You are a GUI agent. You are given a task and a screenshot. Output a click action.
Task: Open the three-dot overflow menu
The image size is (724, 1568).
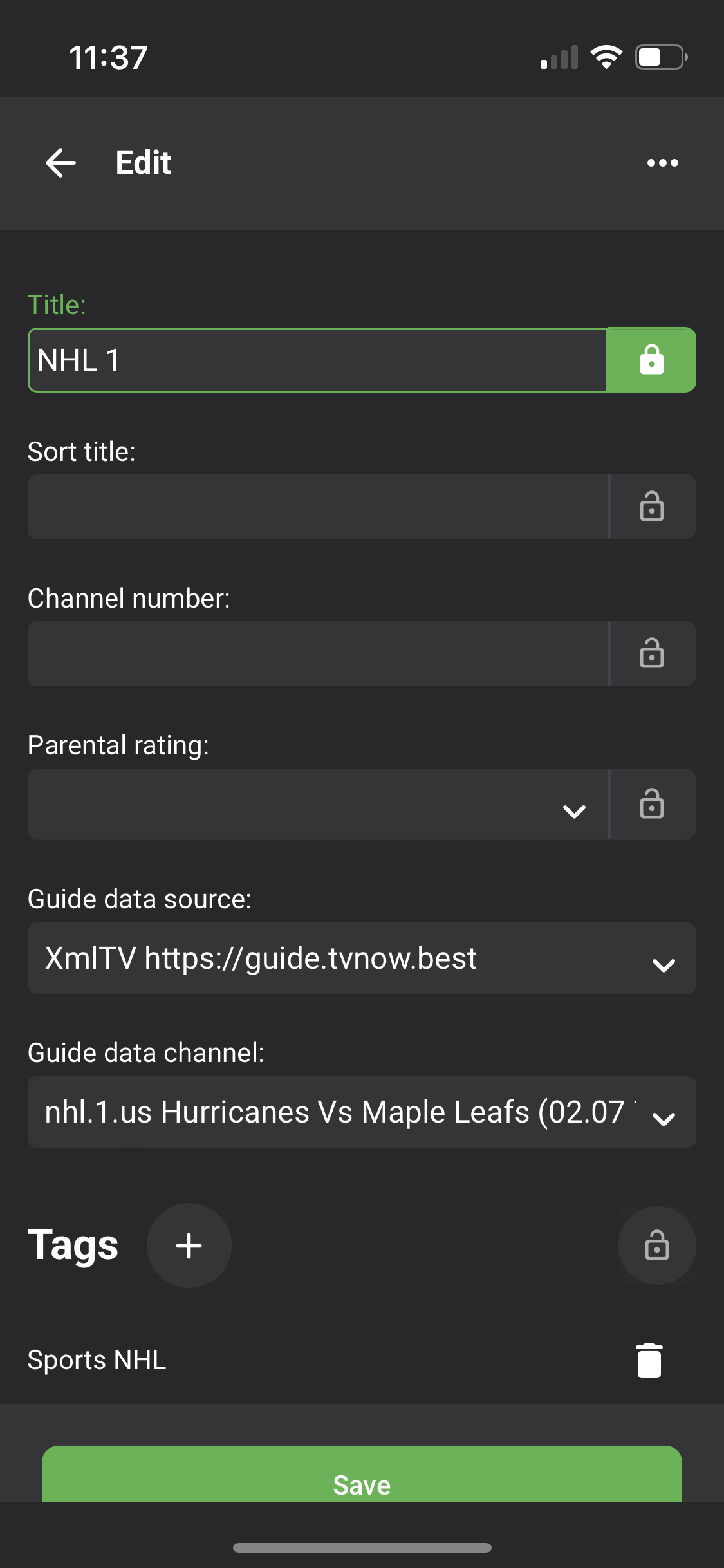[x=662, y=163]
